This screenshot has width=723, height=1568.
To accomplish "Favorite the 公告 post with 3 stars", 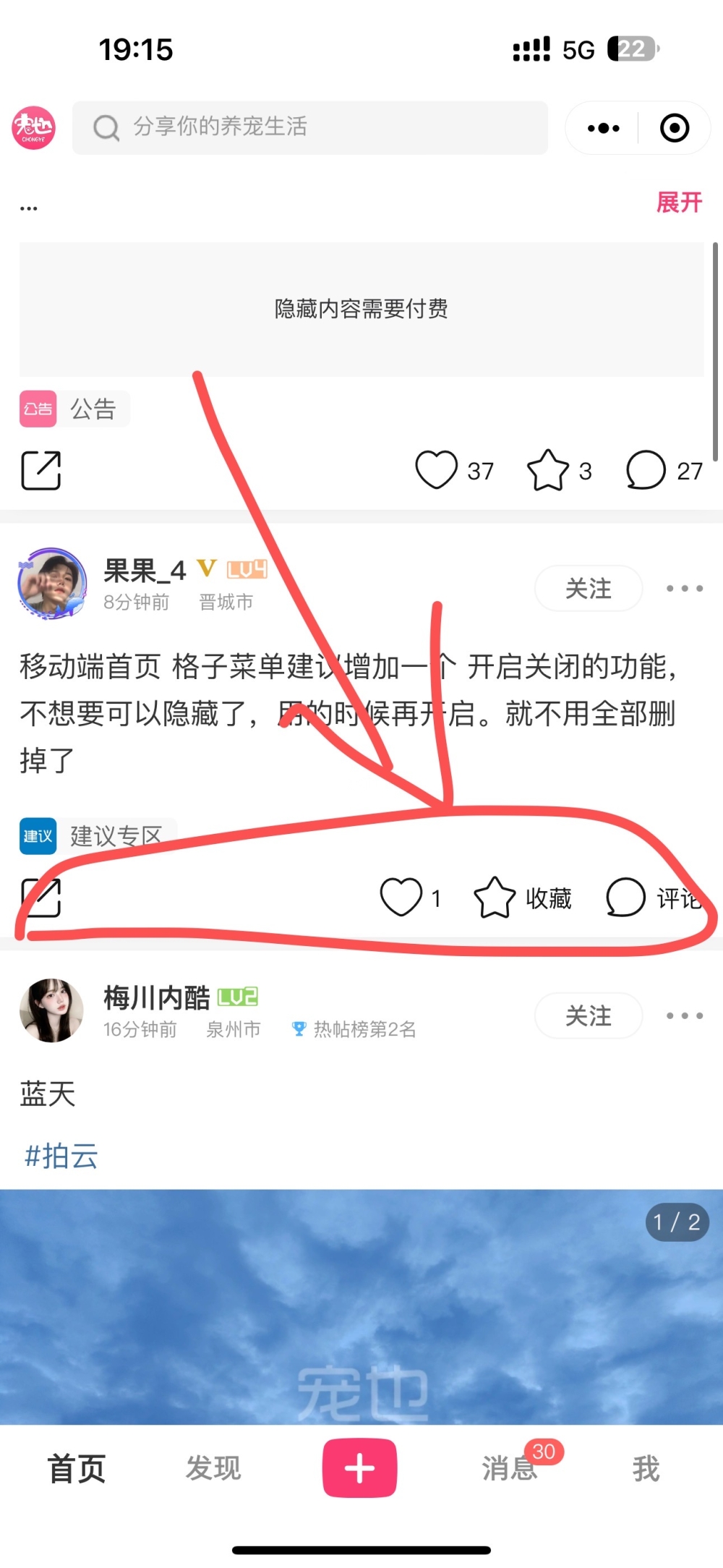I will pyautogui.click(x=548, y=470).
